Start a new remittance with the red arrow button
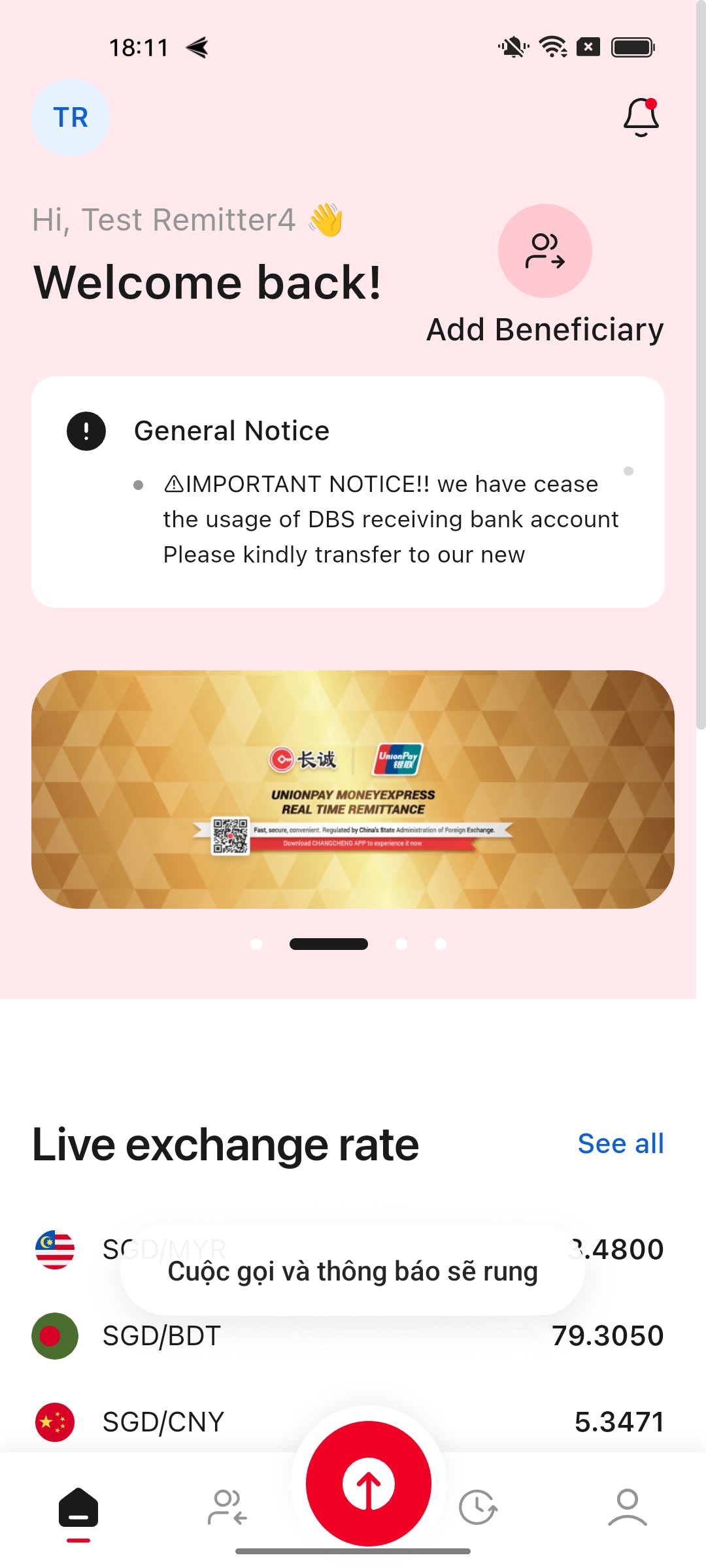Screen dimensions: 706x1568 [369, 1483]
